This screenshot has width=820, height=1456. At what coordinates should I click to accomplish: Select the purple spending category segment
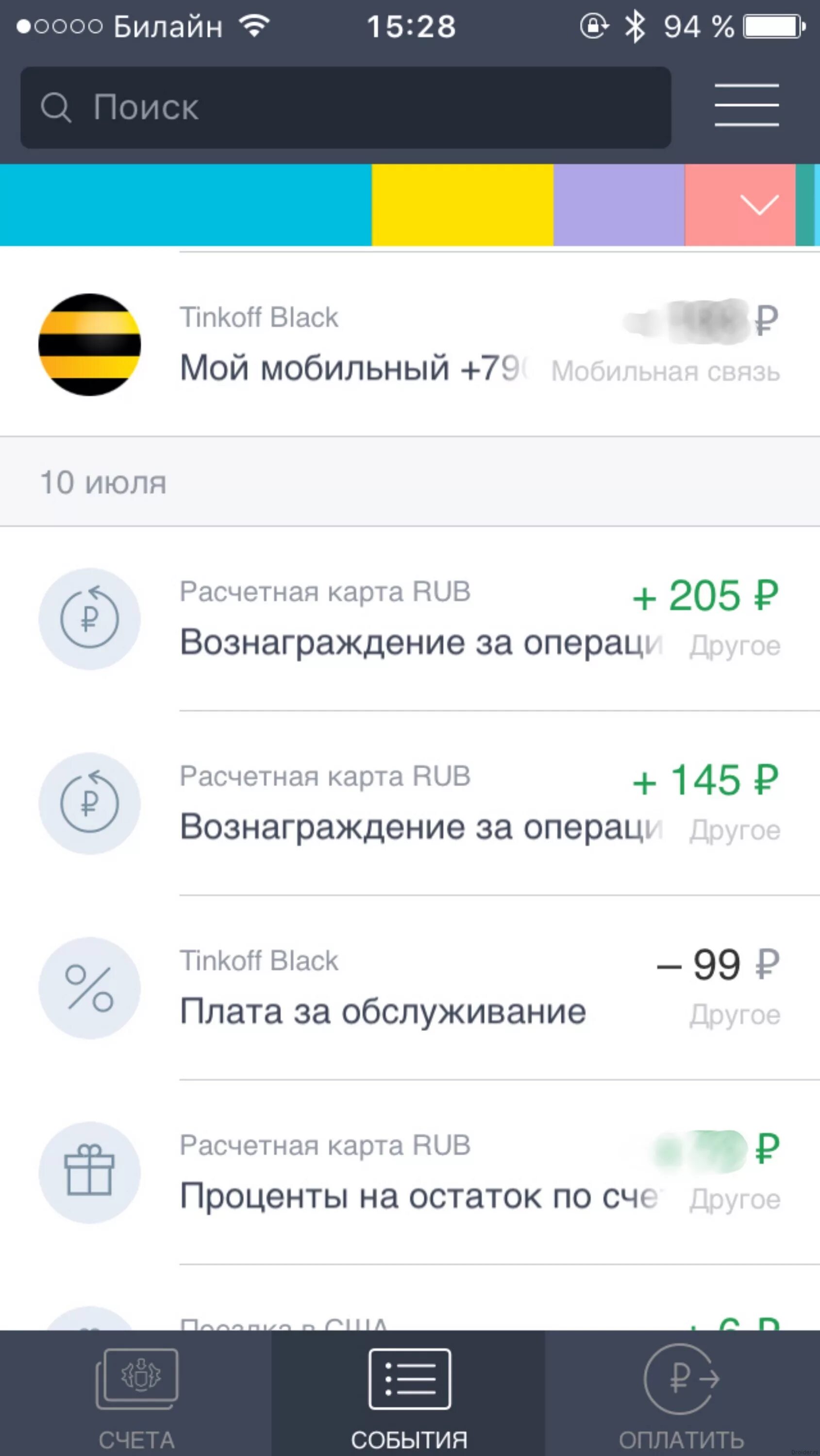point(619,205)
